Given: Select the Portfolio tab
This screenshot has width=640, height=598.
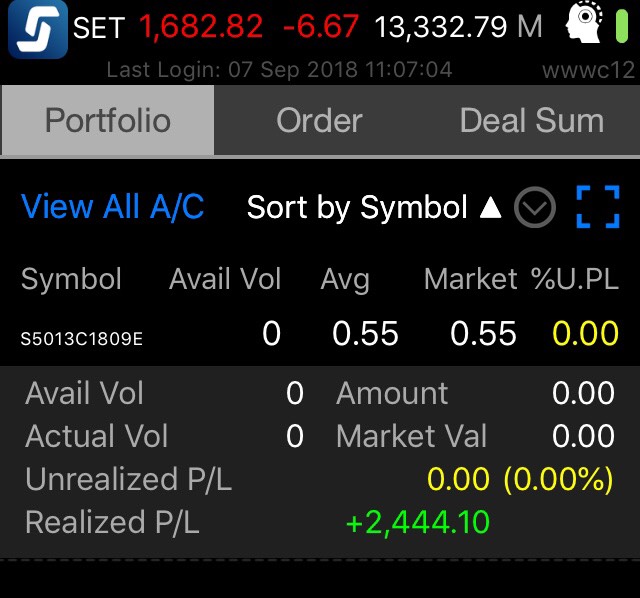Looking at the screenshot, I should 108,121.
